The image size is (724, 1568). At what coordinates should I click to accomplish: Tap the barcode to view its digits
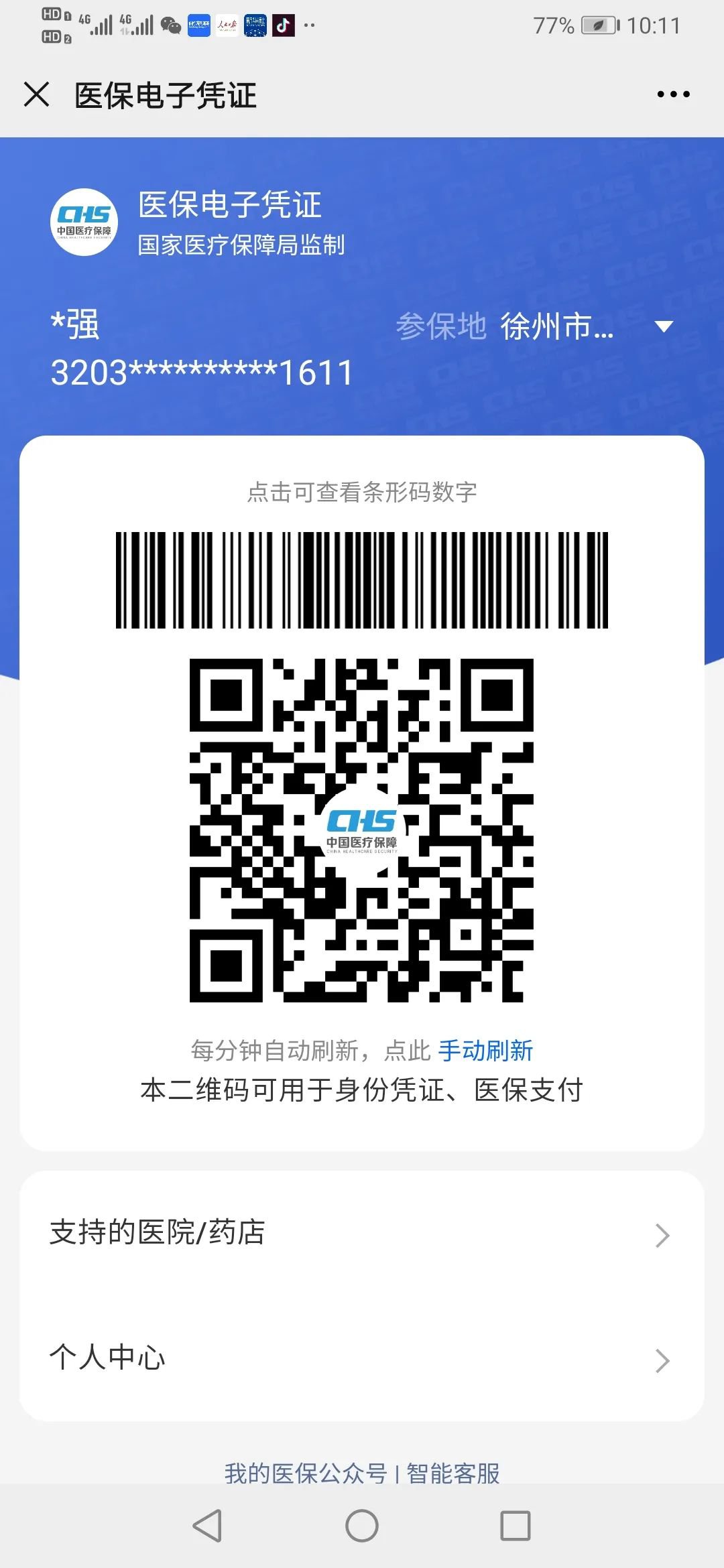coord(362,580)
